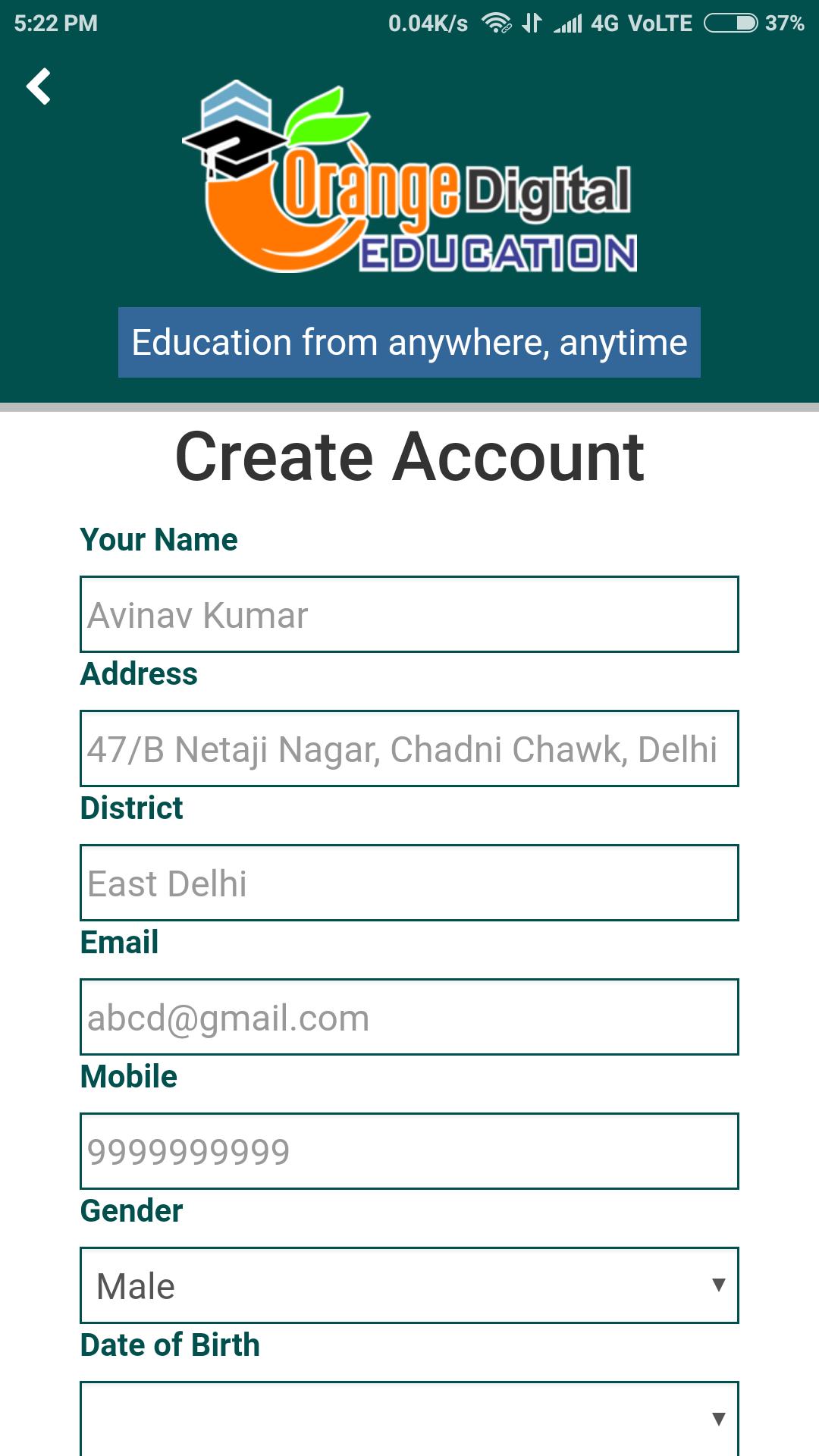Image resolution: width=819 pixels, height=1456 pixels.
Task: Tap the Your Name input field
Action: 409,614
